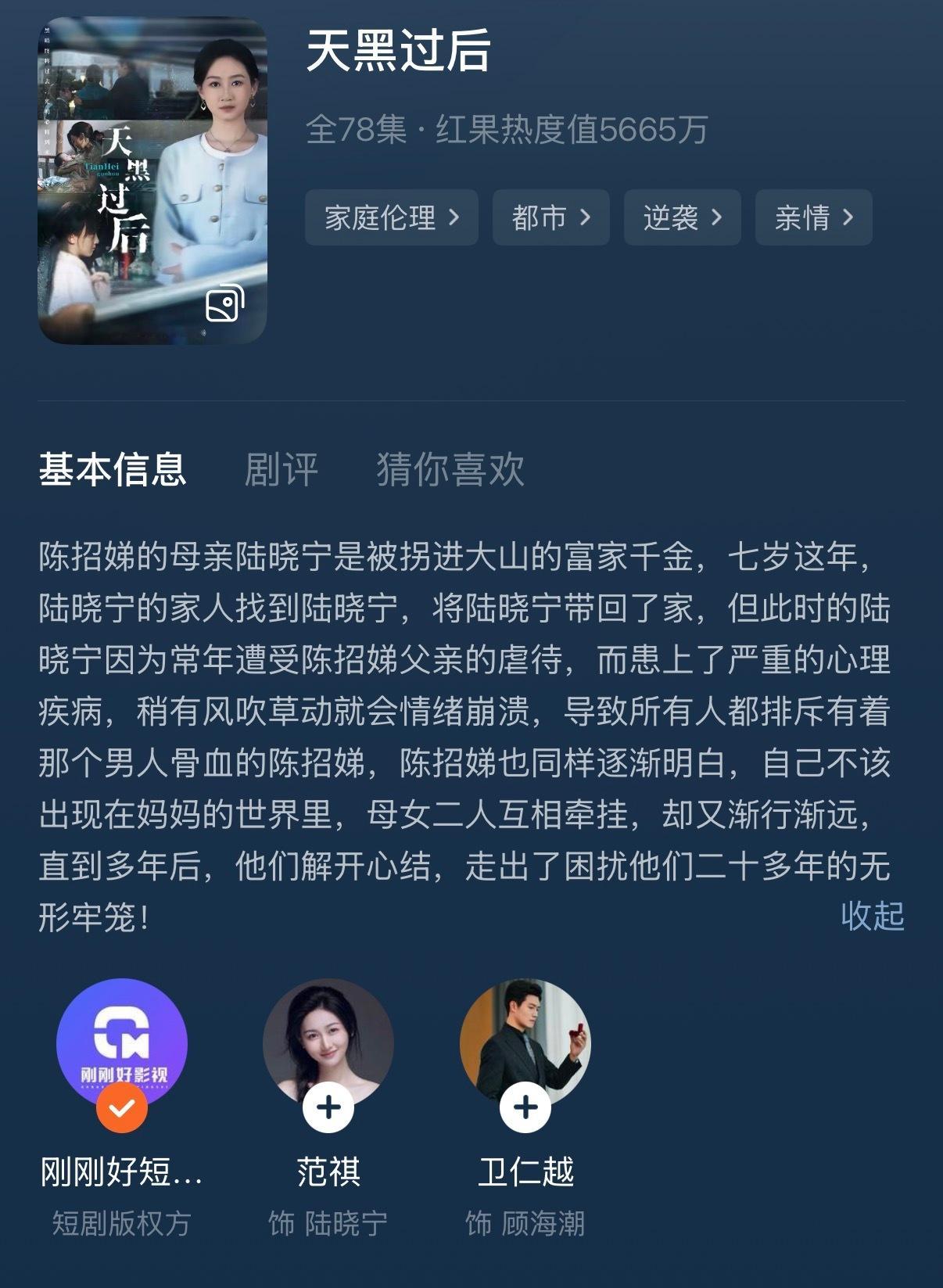Open the 都市 category chevron
The image size is (943, 1288).
551,219
